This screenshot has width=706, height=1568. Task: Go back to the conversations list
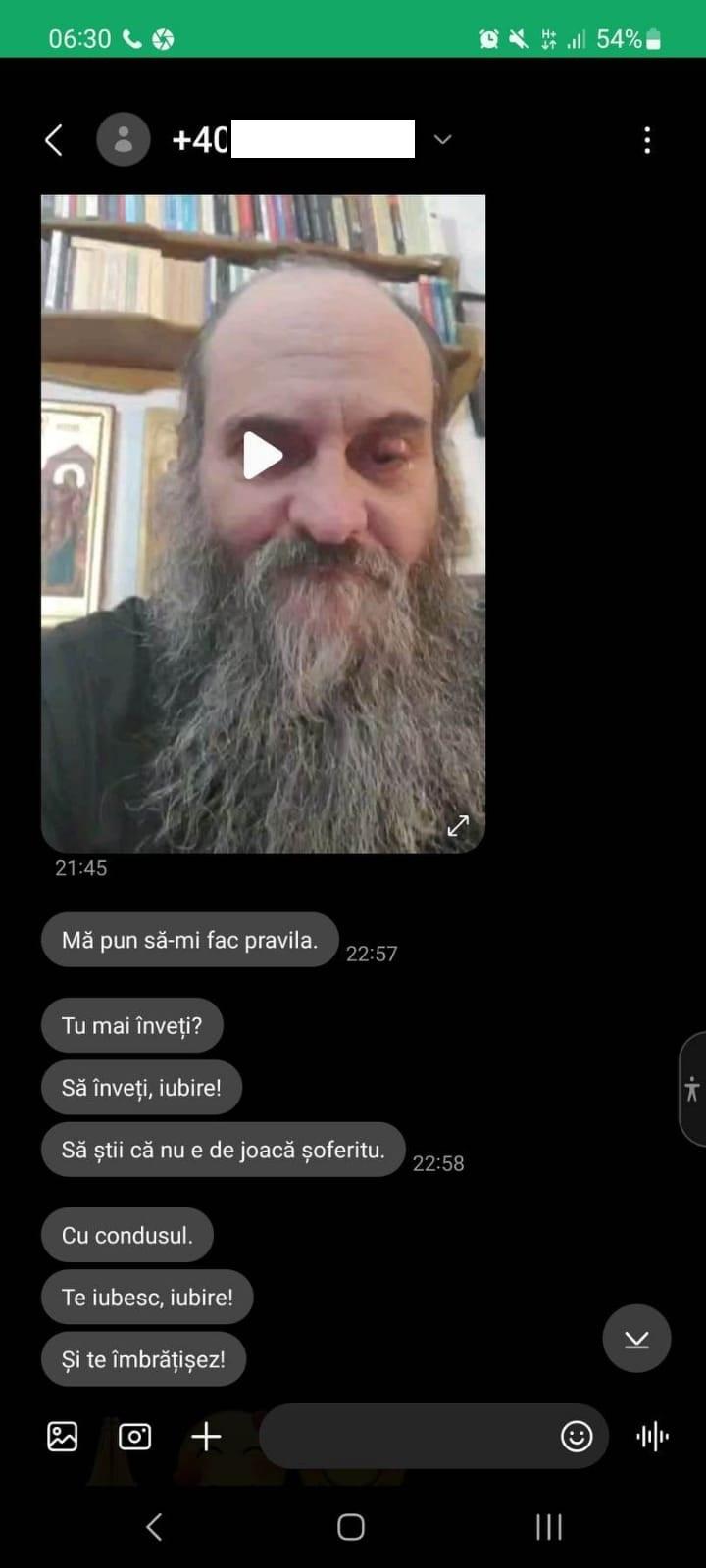tap(54, 140)
